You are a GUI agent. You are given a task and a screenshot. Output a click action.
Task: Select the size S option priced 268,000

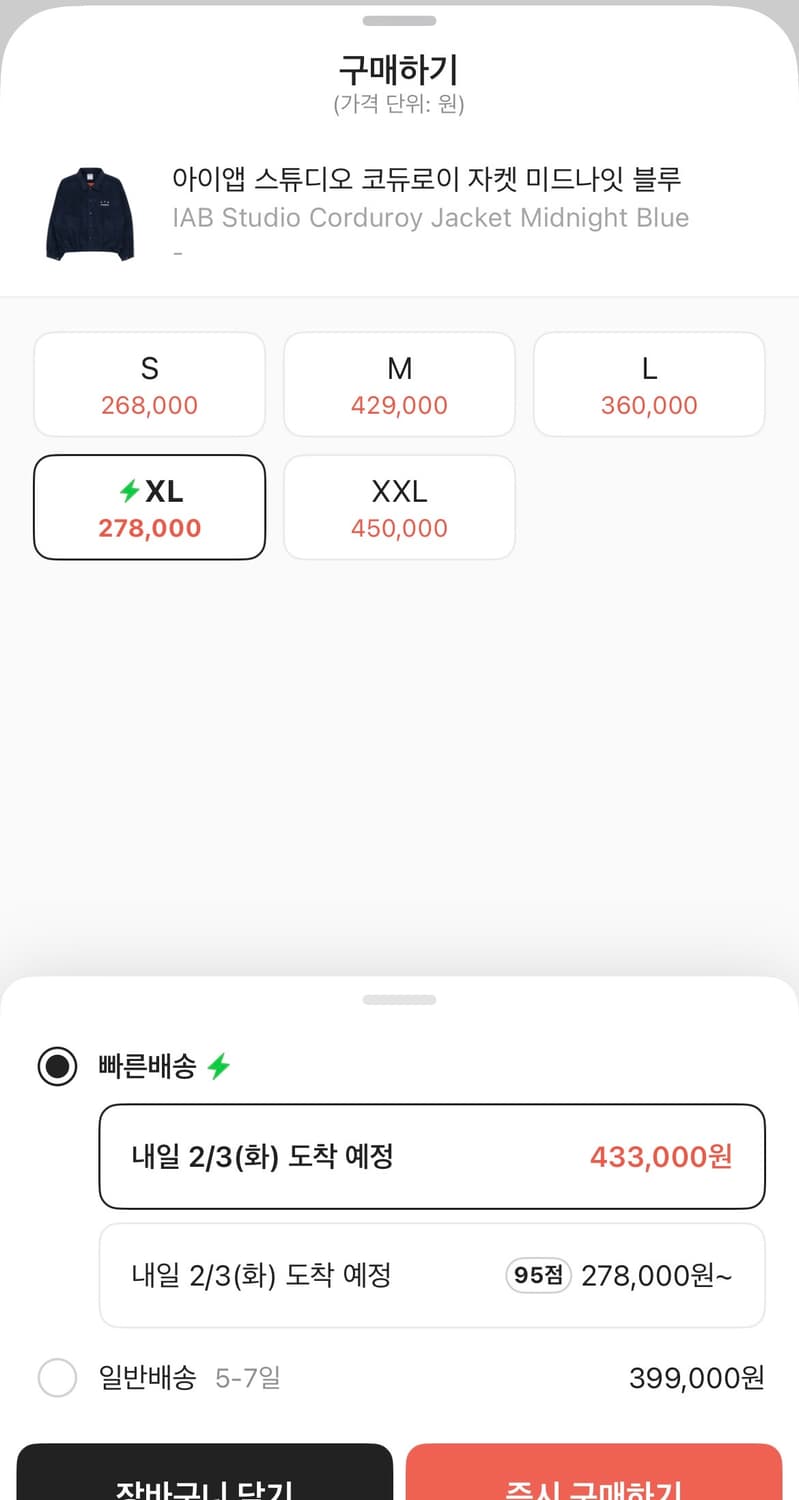149,384
